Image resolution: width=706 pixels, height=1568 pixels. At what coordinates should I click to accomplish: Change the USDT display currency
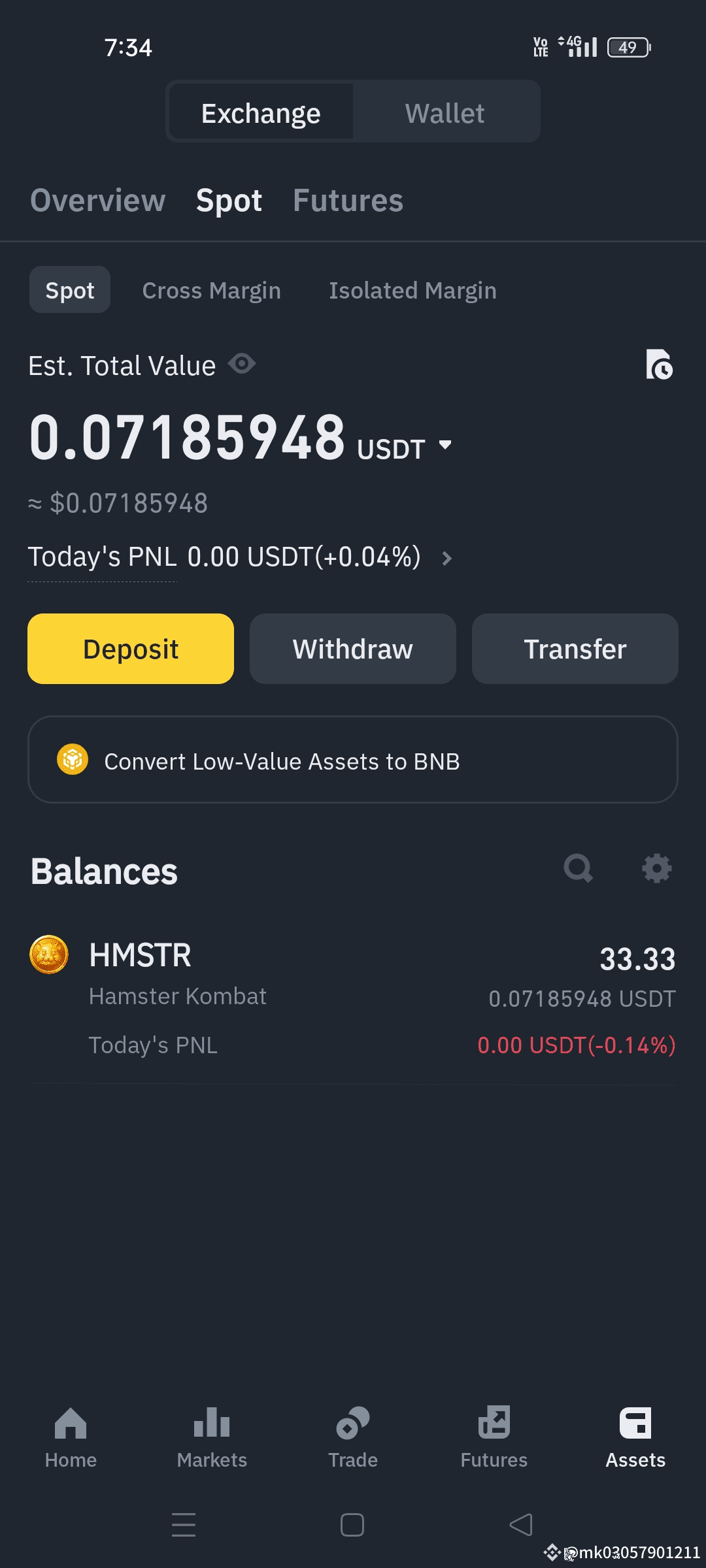(445, 446)
